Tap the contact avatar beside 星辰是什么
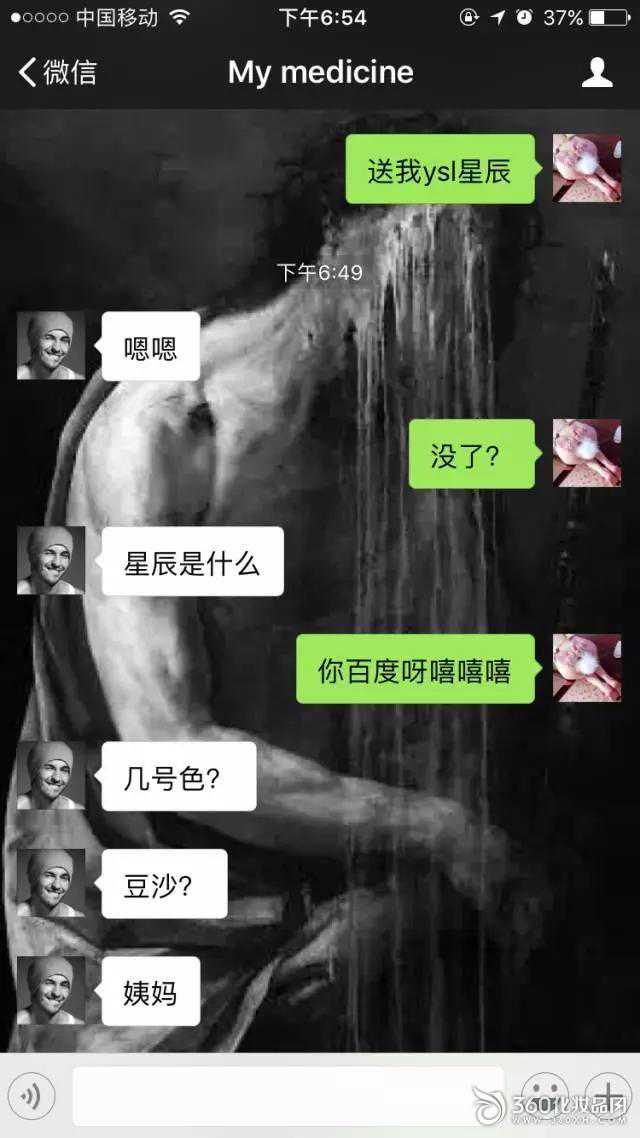 pyautogui.click(x=51, y=561)
